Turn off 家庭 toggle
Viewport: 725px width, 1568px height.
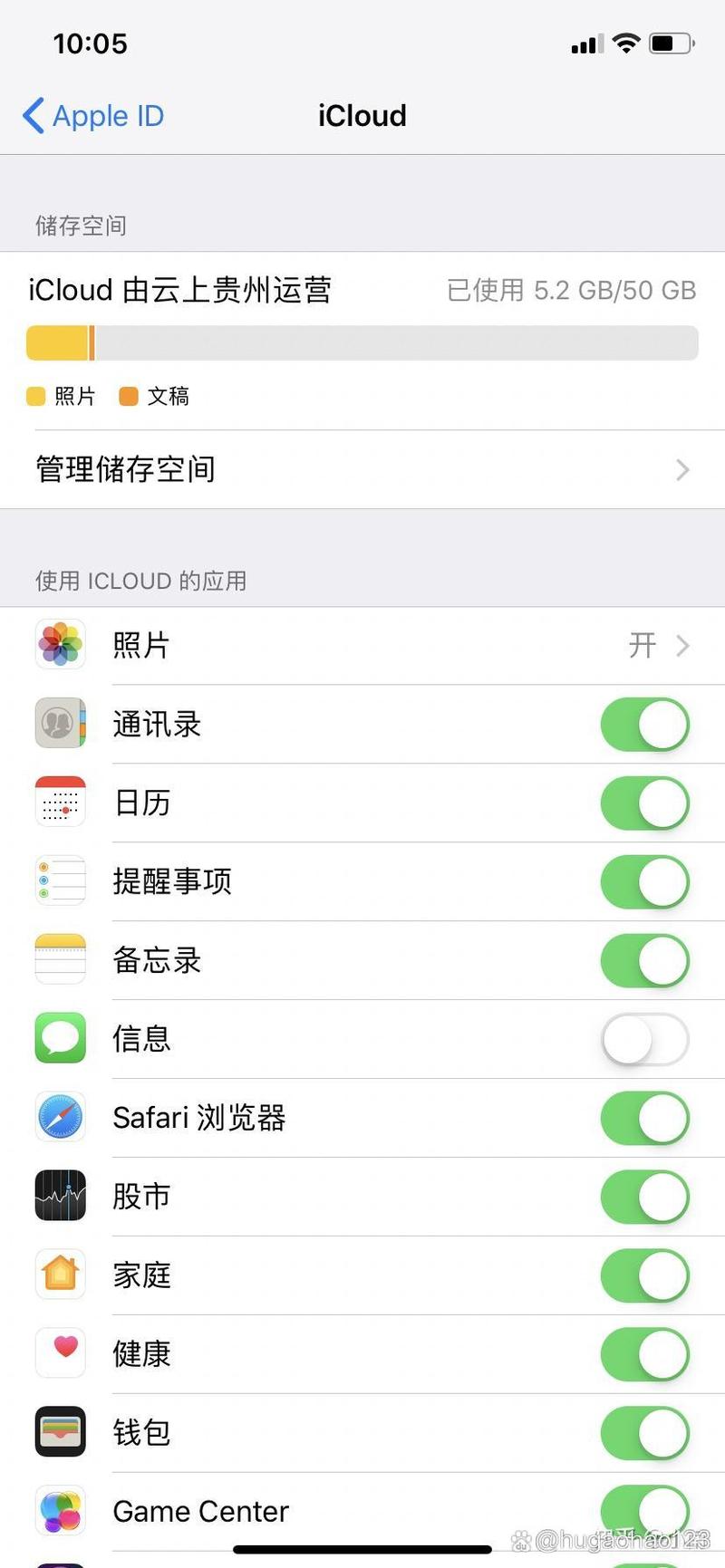644,1276
